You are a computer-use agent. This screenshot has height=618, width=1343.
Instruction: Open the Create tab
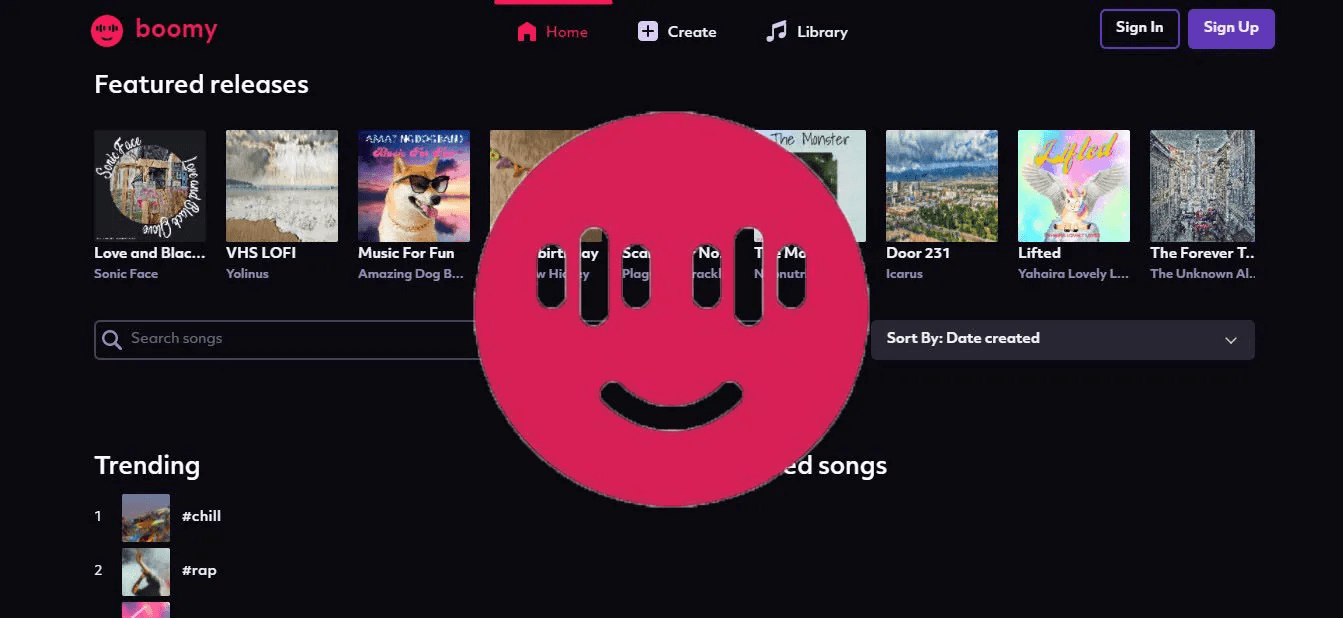677,32
